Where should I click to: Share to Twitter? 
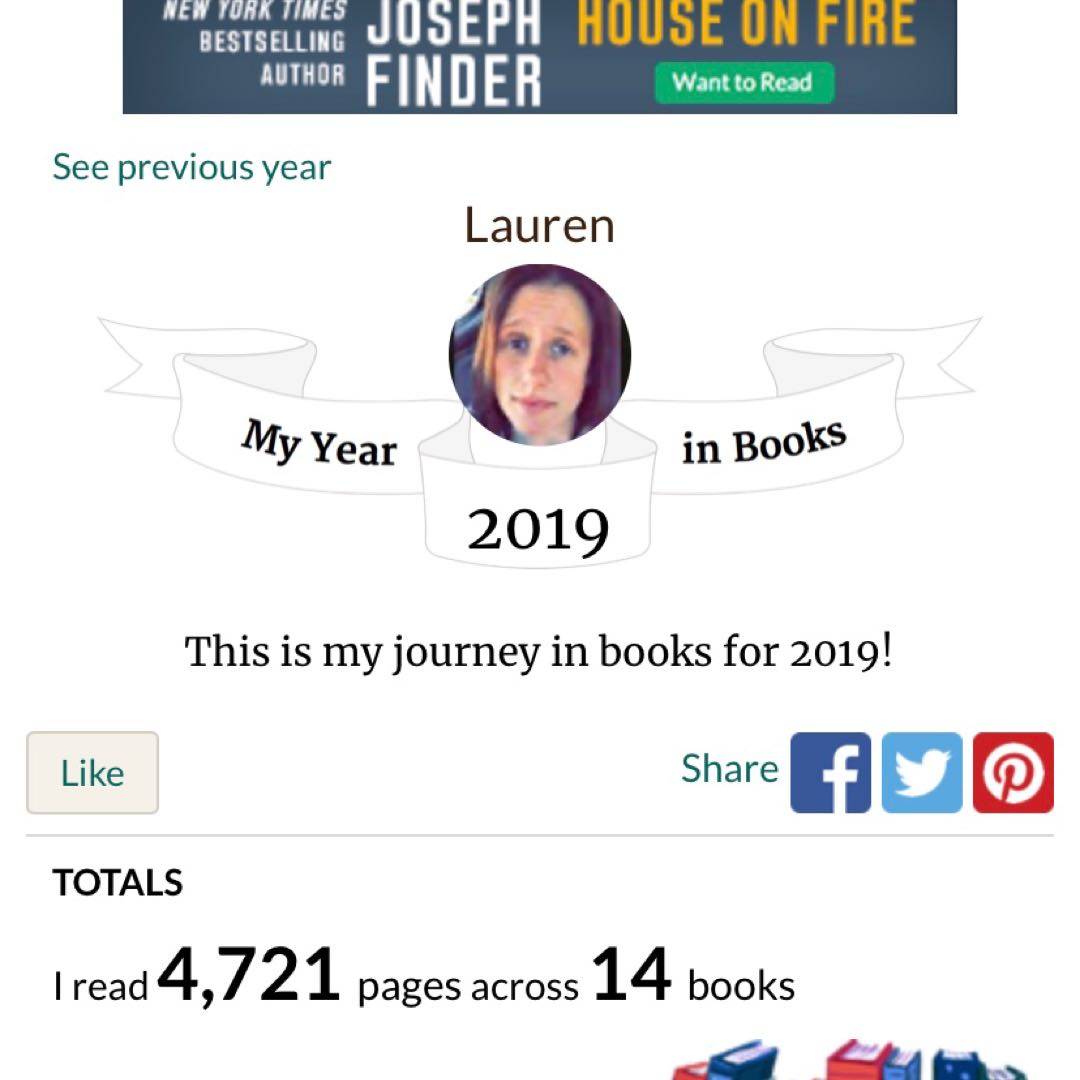click(921, 772)
